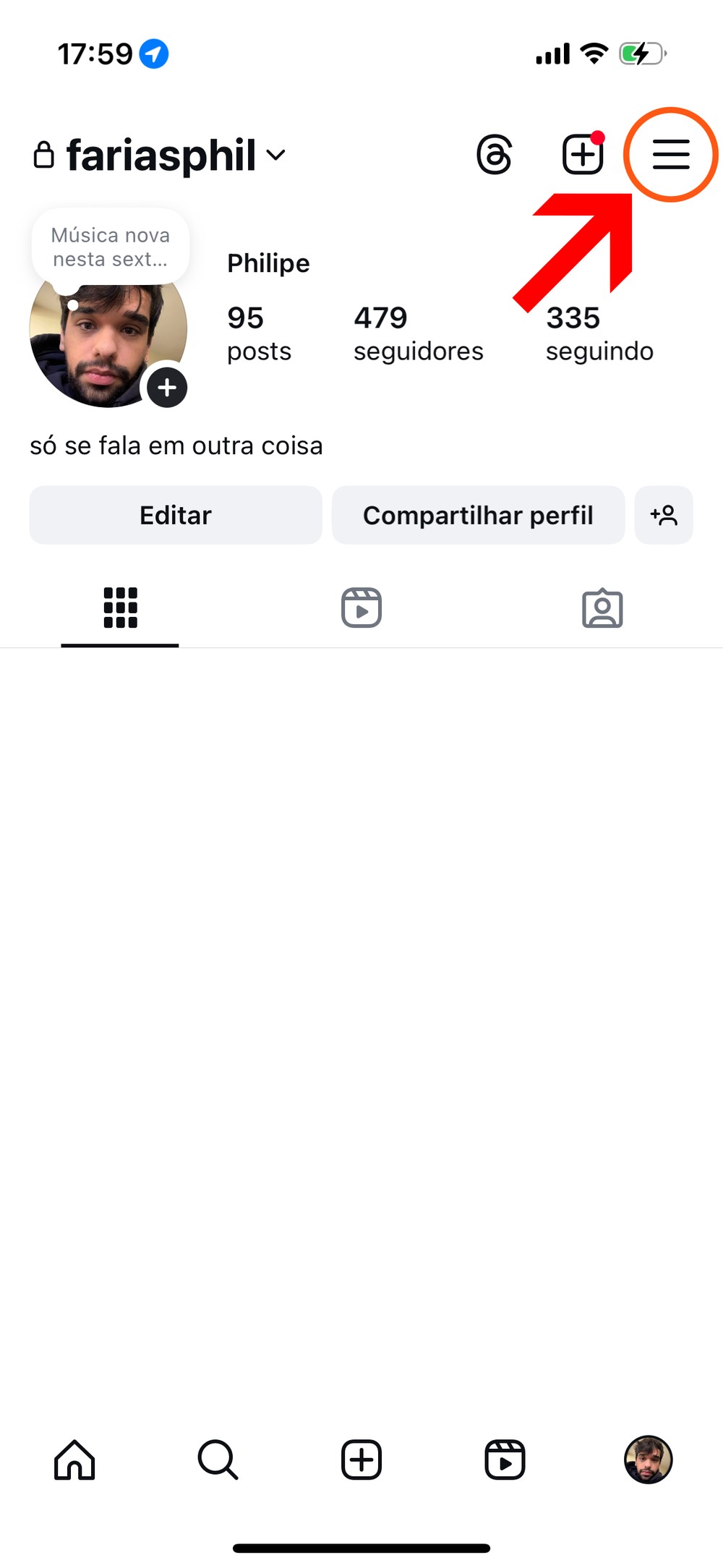Create a post from bottom bar
723x1568 pixels.
pos(361,1460)
